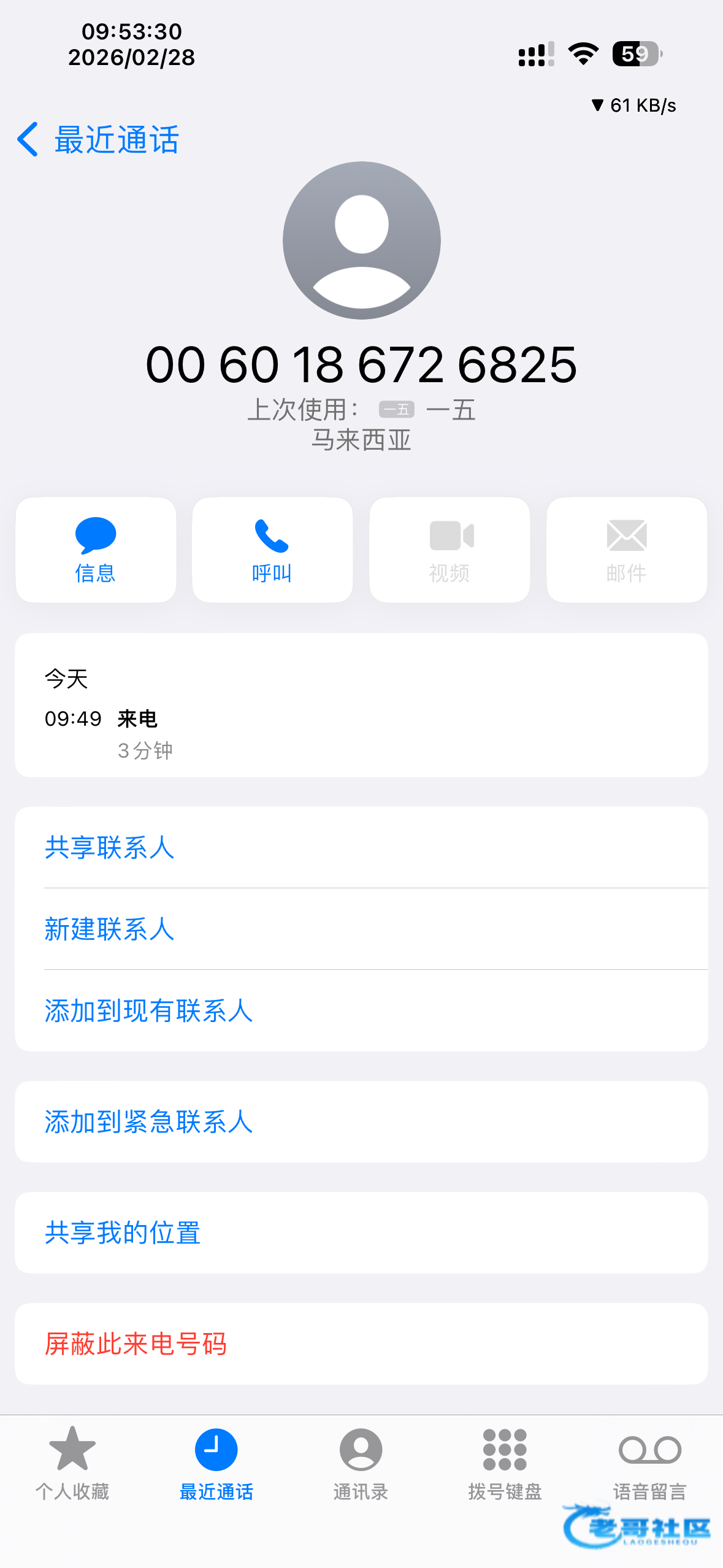
Task: Add number via 添加到紧急联系人
Action: tap(149, 1121)
